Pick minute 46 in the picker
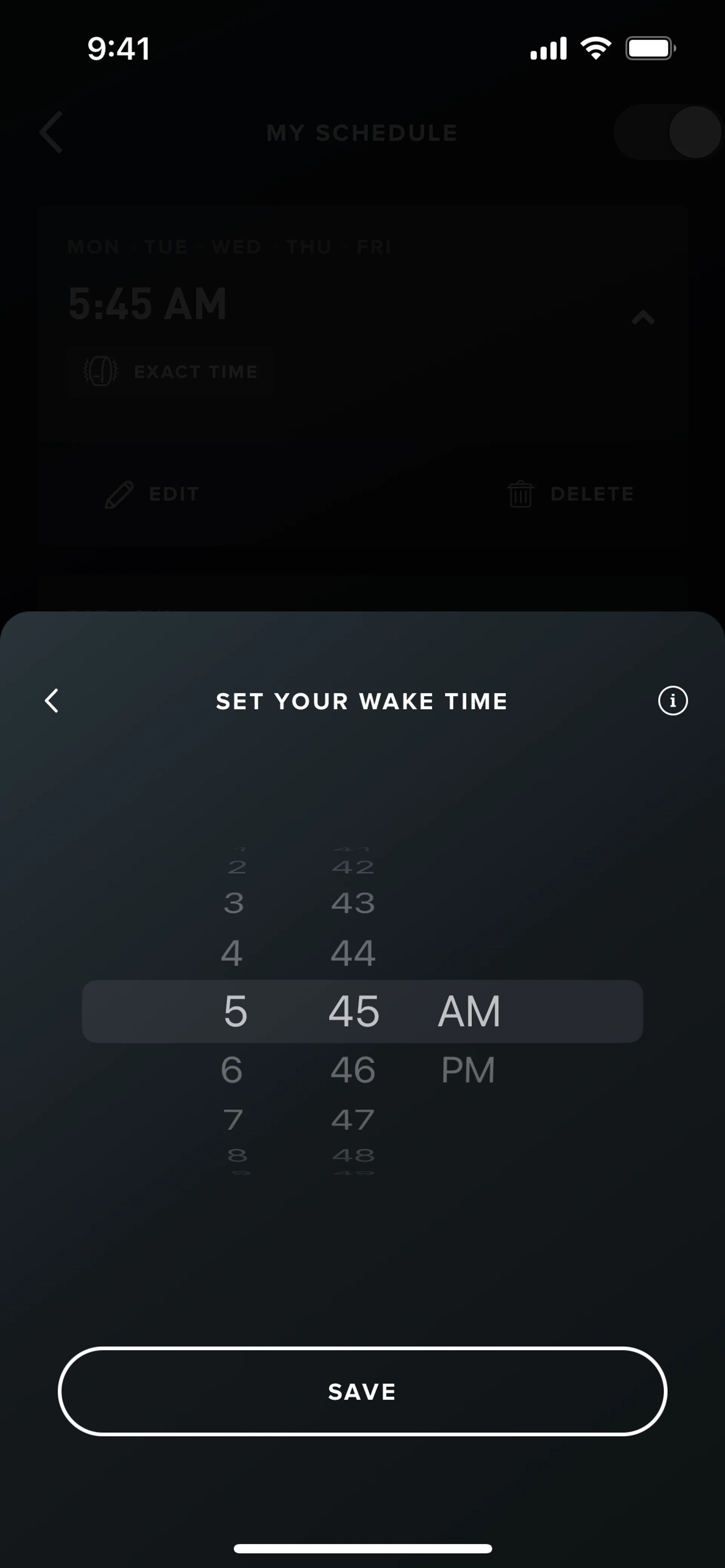725x1568 pixels. [353, 1069]
